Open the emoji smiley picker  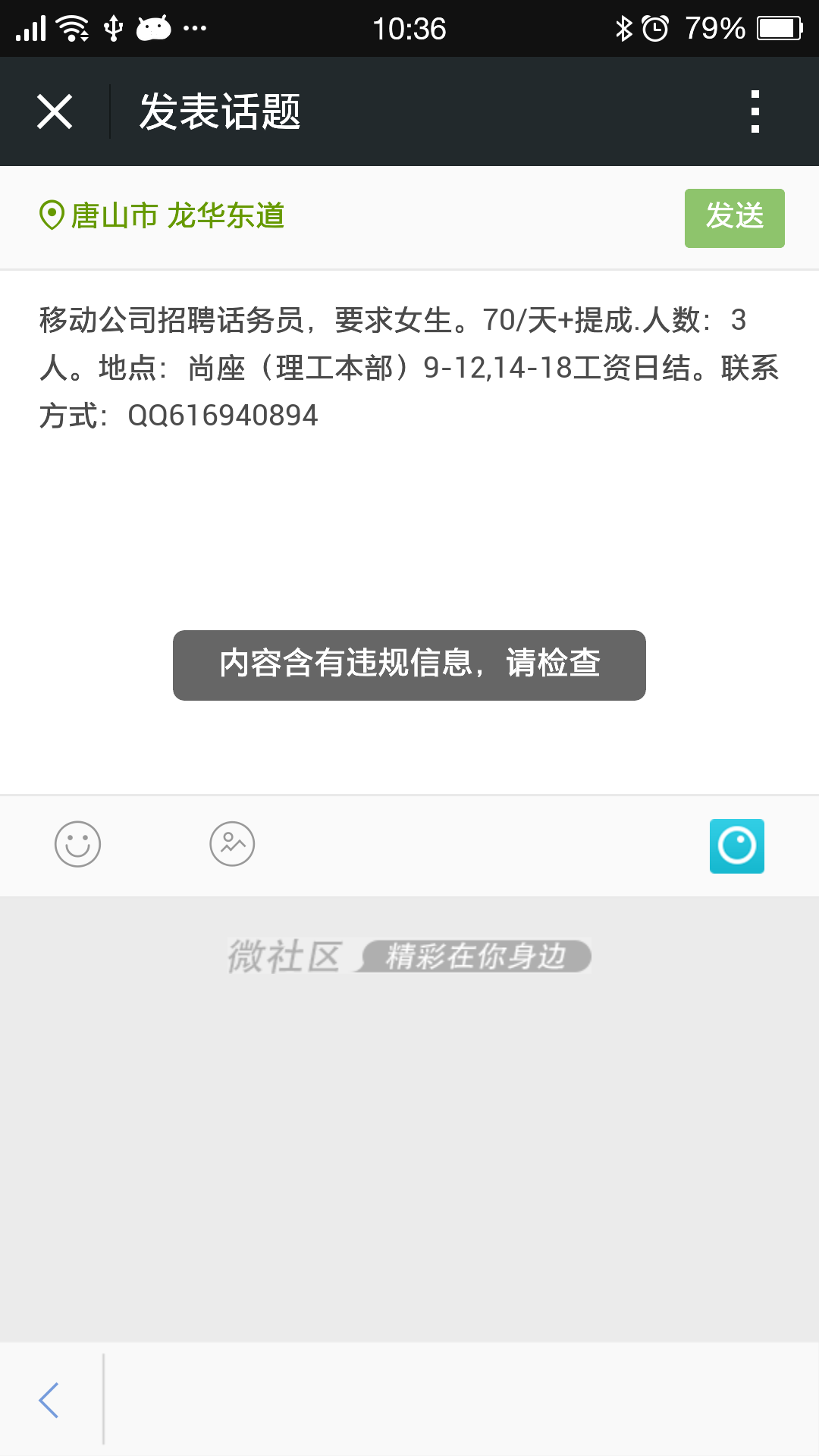[x=77, y=844]
